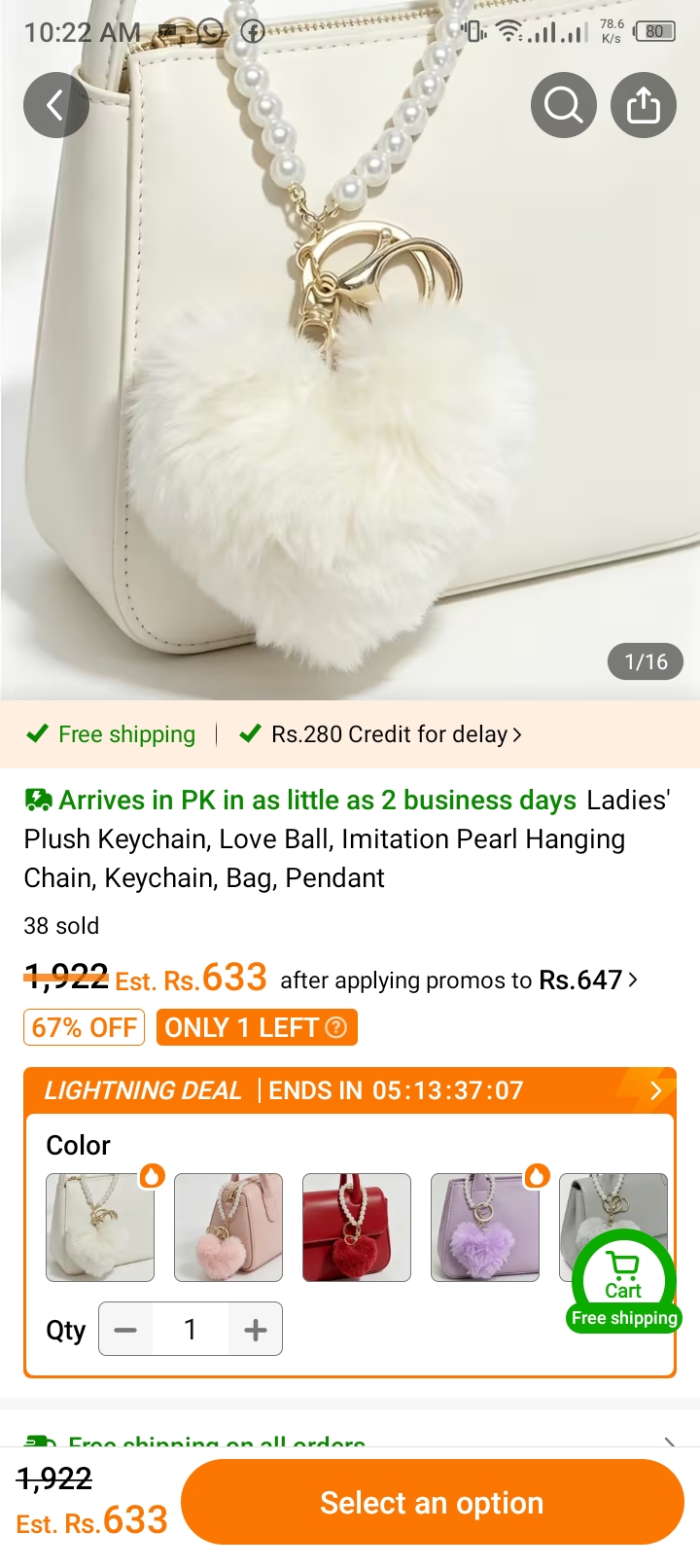Share this product
Image resolution: width=700 pixels, height=1568 pixels.
click(x=644, y=105)
